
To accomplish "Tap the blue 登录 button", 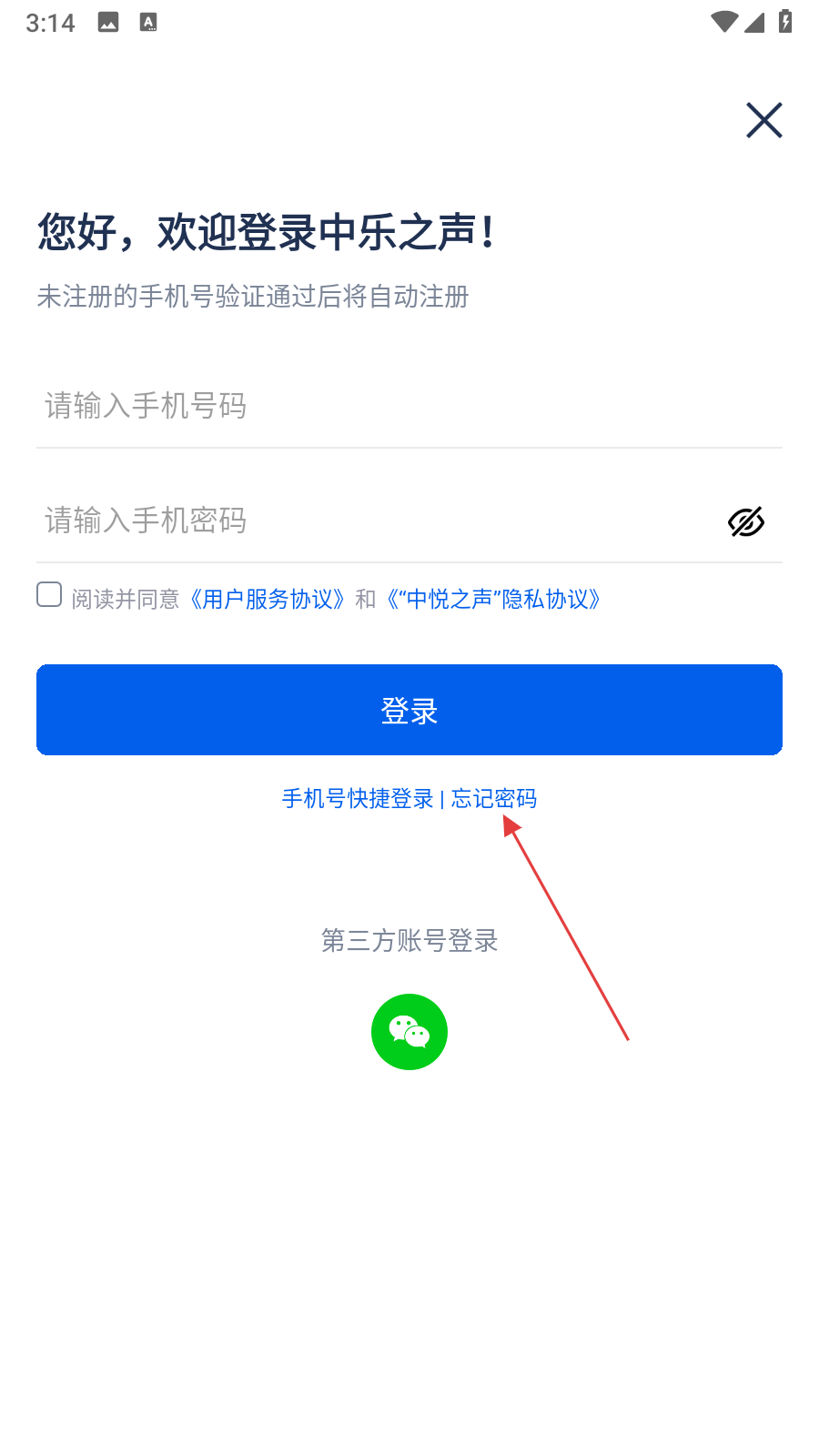I will [409, 710].
